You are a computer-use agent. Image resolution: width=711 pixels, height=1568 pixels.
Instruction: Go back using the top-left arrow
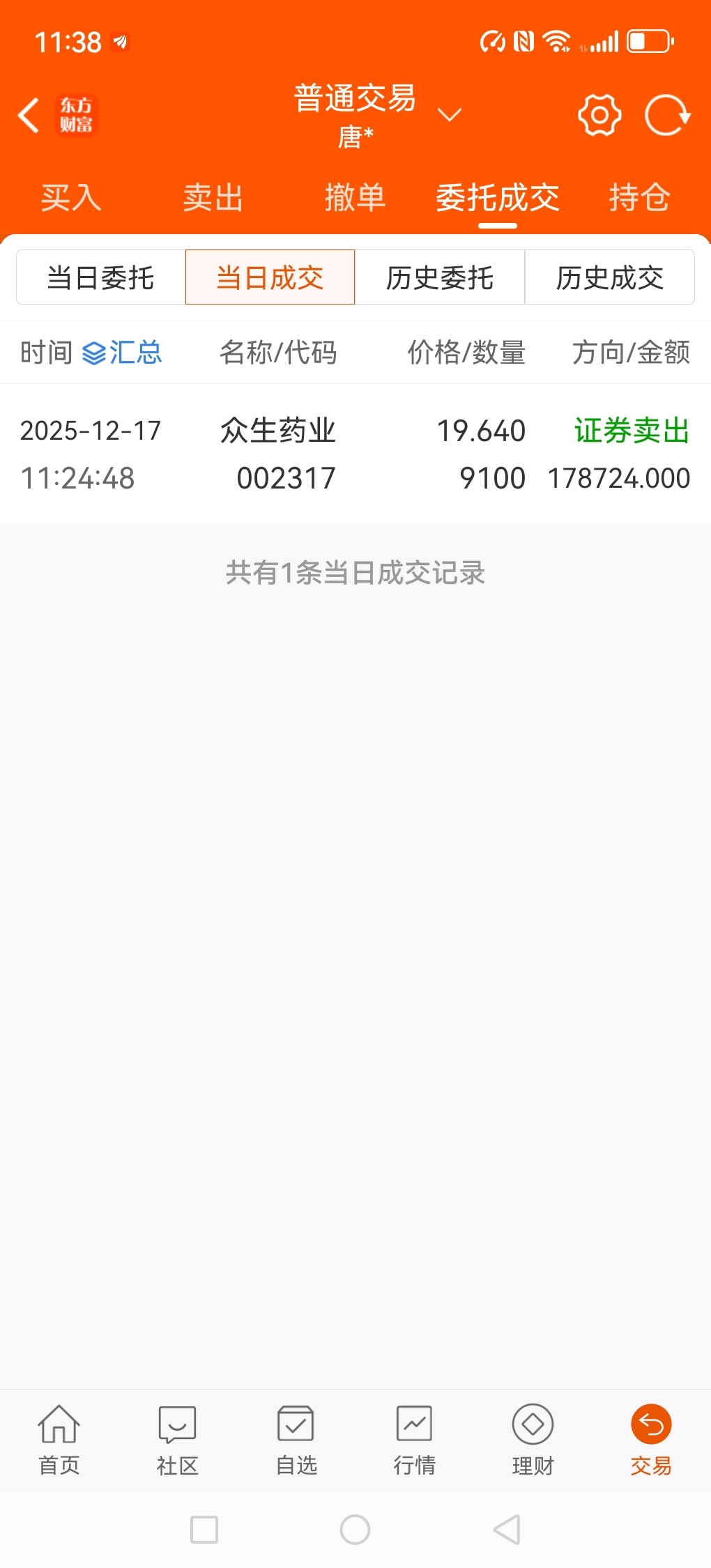click(x=29, y=116)
